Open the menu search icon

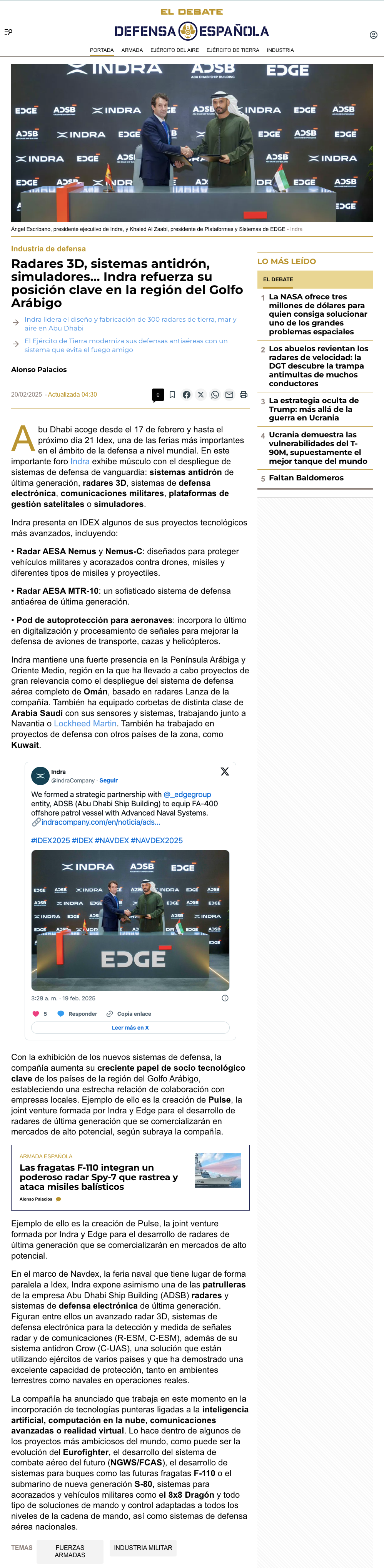coord(8,32)
